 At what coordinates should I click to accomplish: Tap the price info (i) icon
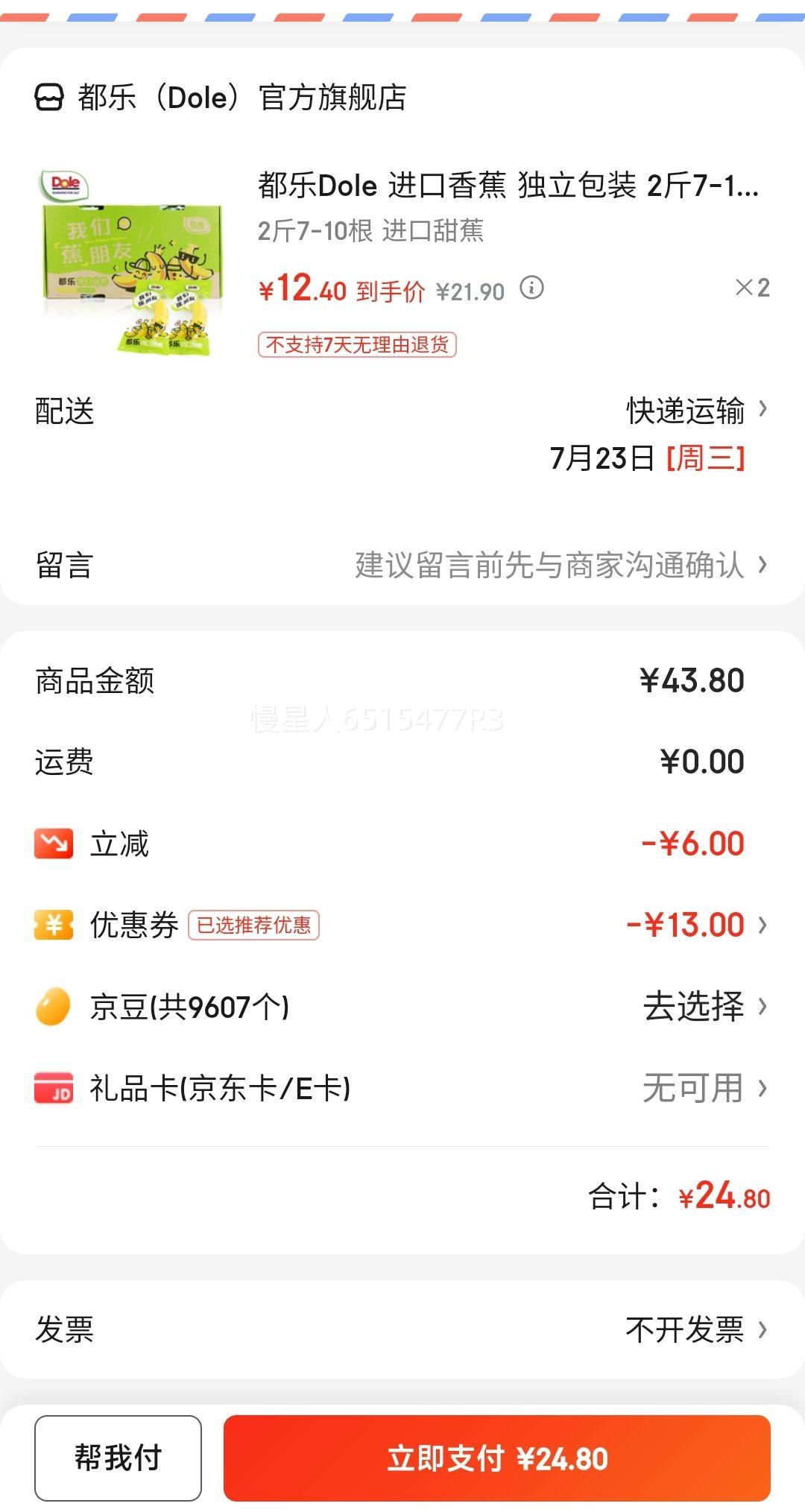(x=532, y=290)
